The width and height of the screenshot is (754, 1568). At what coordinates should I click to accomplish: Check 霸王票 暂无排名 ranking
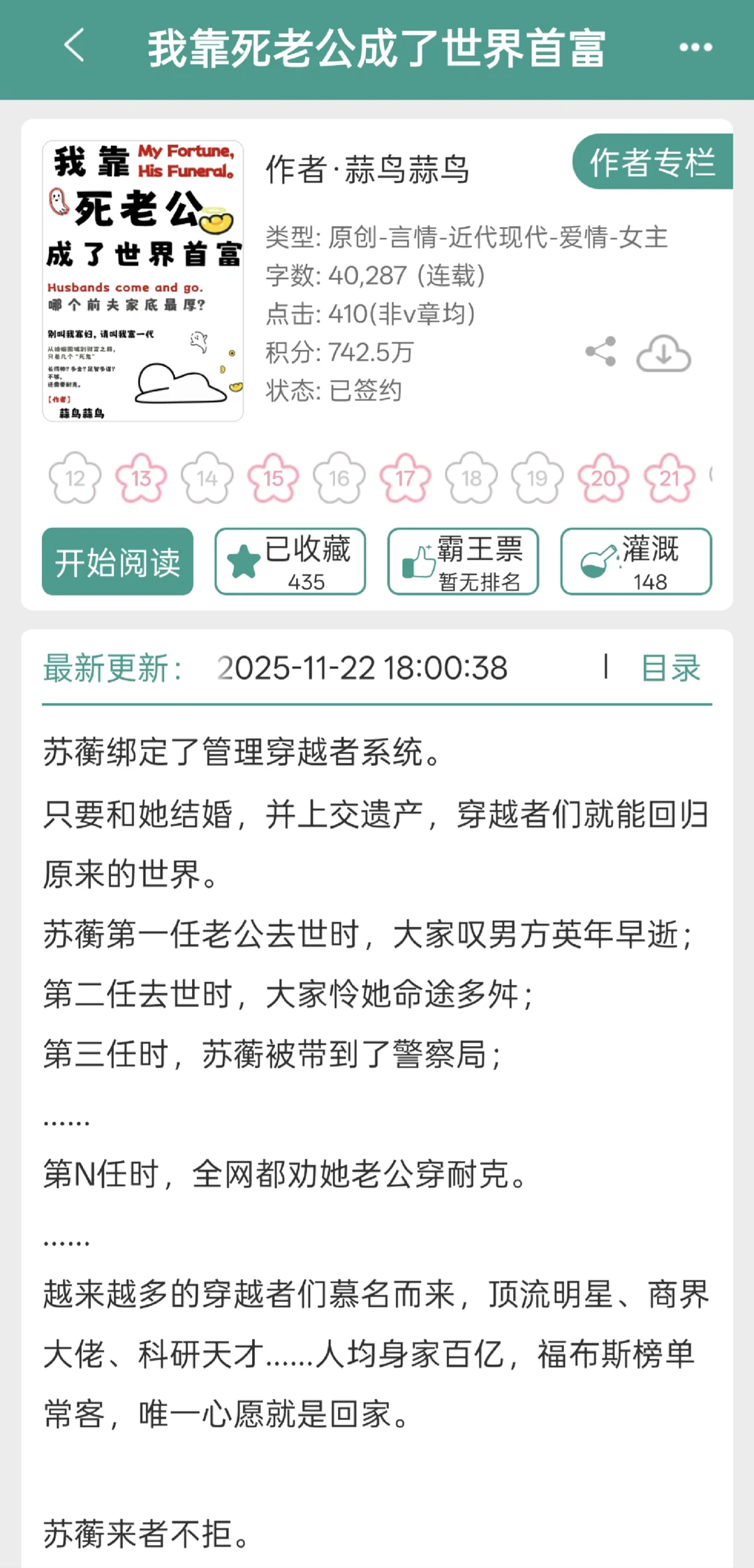tap(482, 581)
